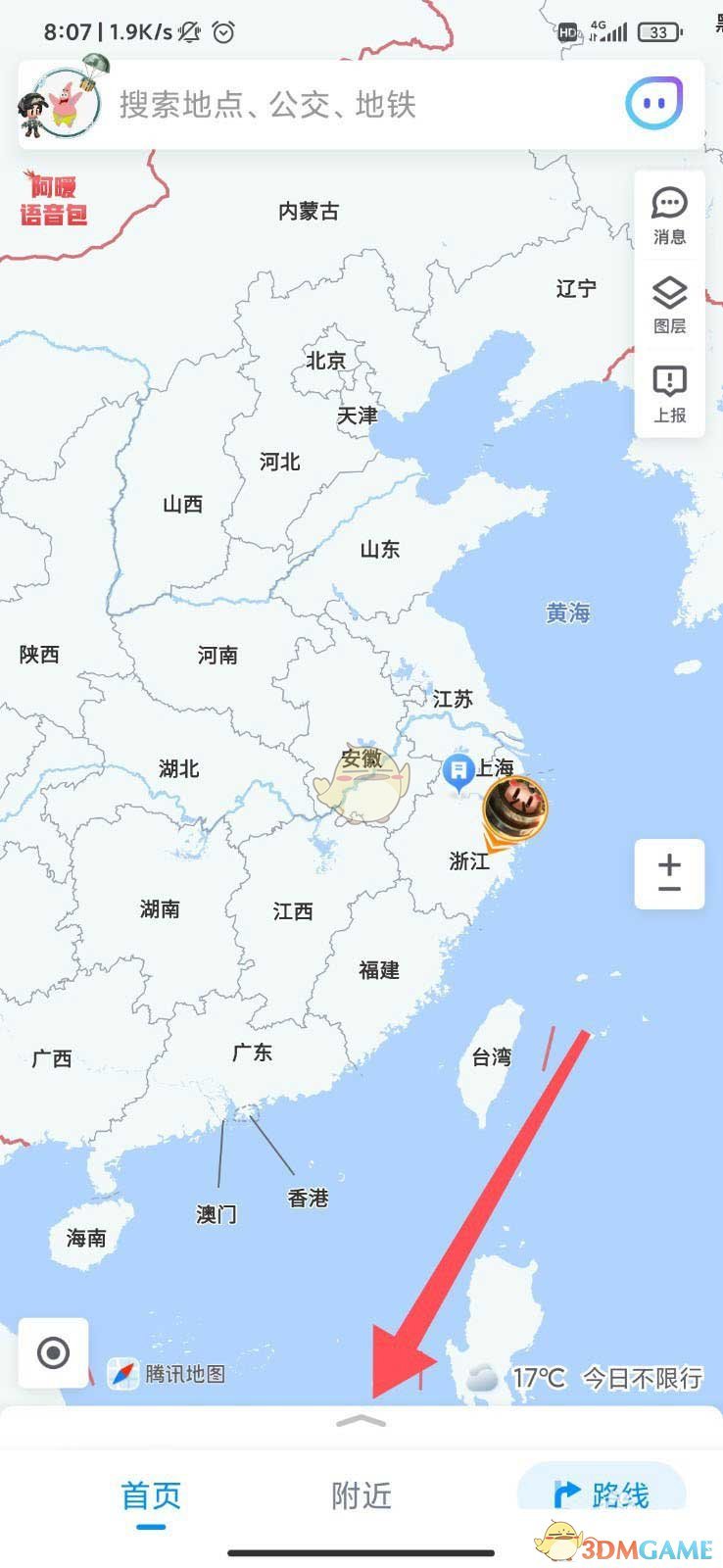The width and height of the screenshot is (723, 1568).
Task: Switch to the 附近 nearby tab
Action: pyautogui.click(x=360, y=1494)
